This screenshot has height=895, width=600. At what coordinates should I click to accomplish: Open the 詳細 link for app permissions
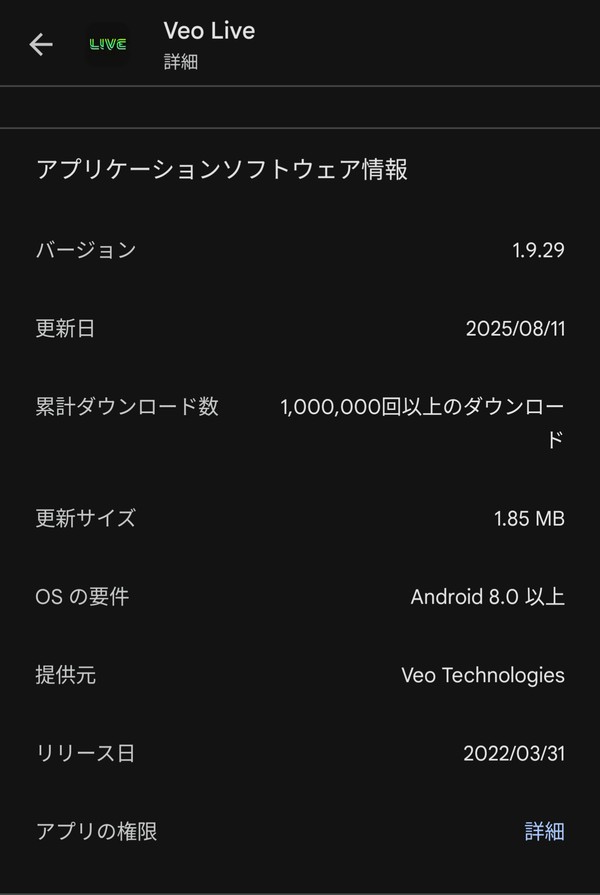coord(544,831)
